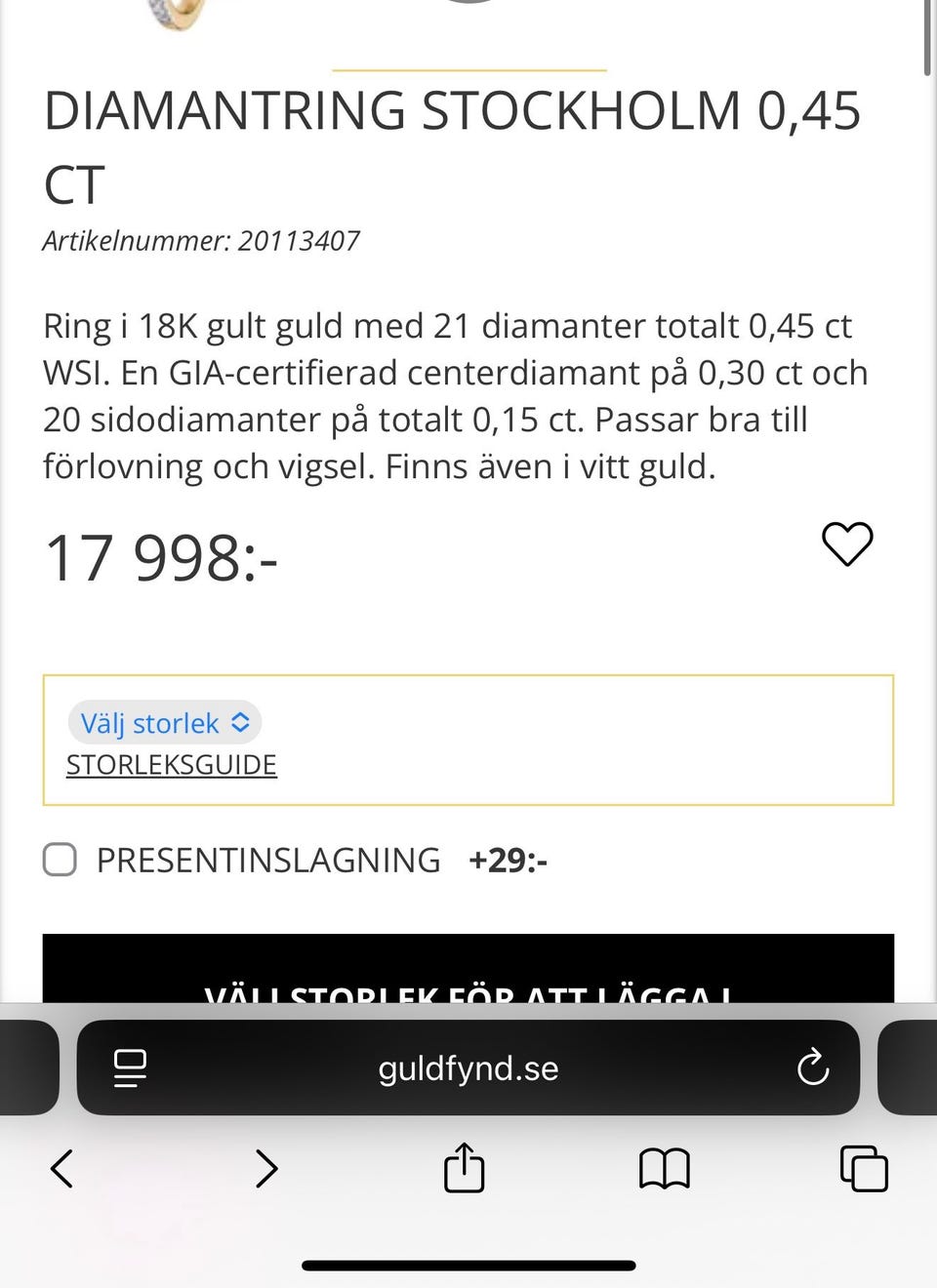937x1288 pixels.
Task: Open the Bookmarks icon in Safari toolbar
Action: [664, 1168]
